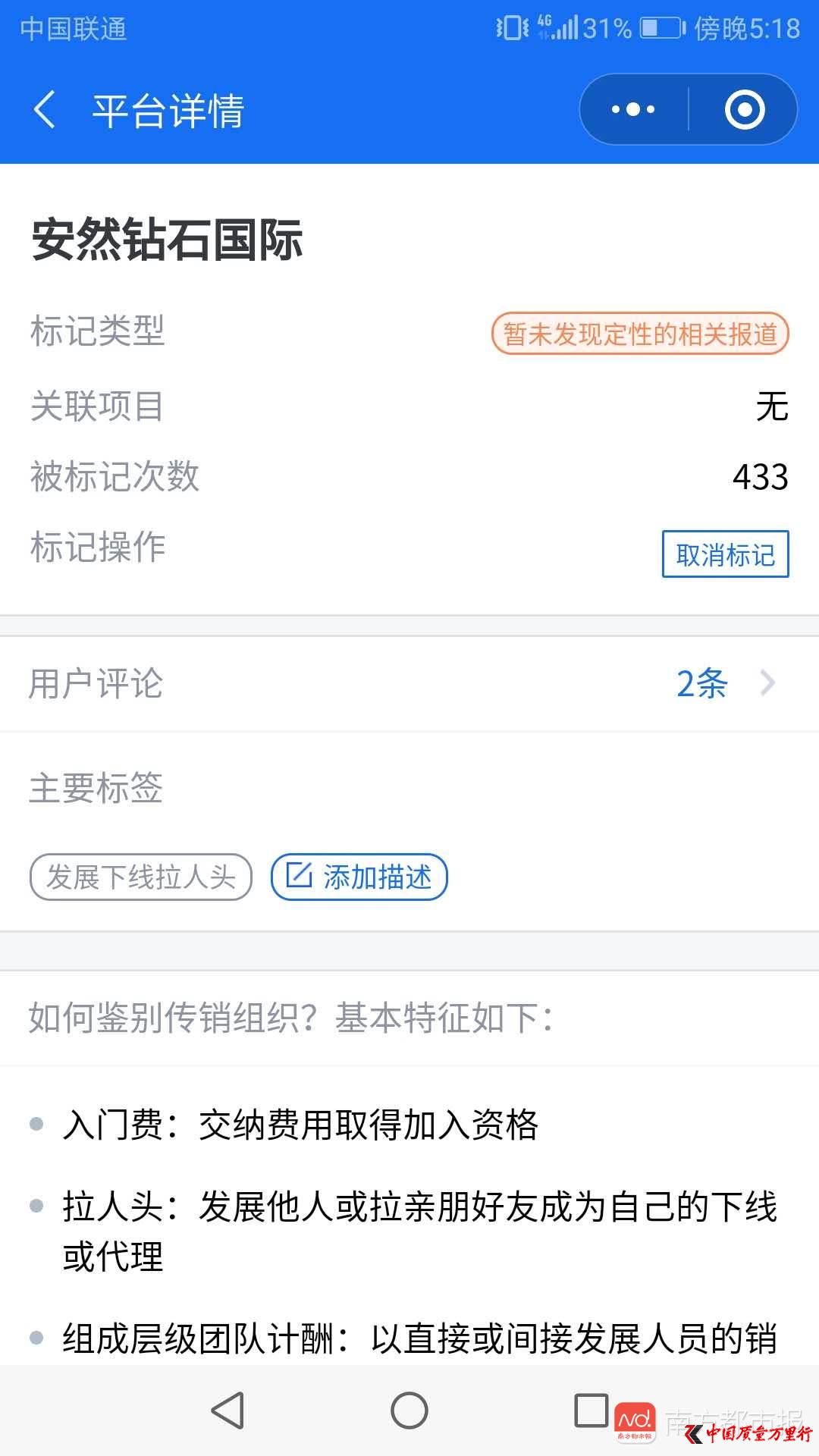819x1456 pixels.
Task: Open the mini program overflow menu
Action: click(x=633, y=110)
